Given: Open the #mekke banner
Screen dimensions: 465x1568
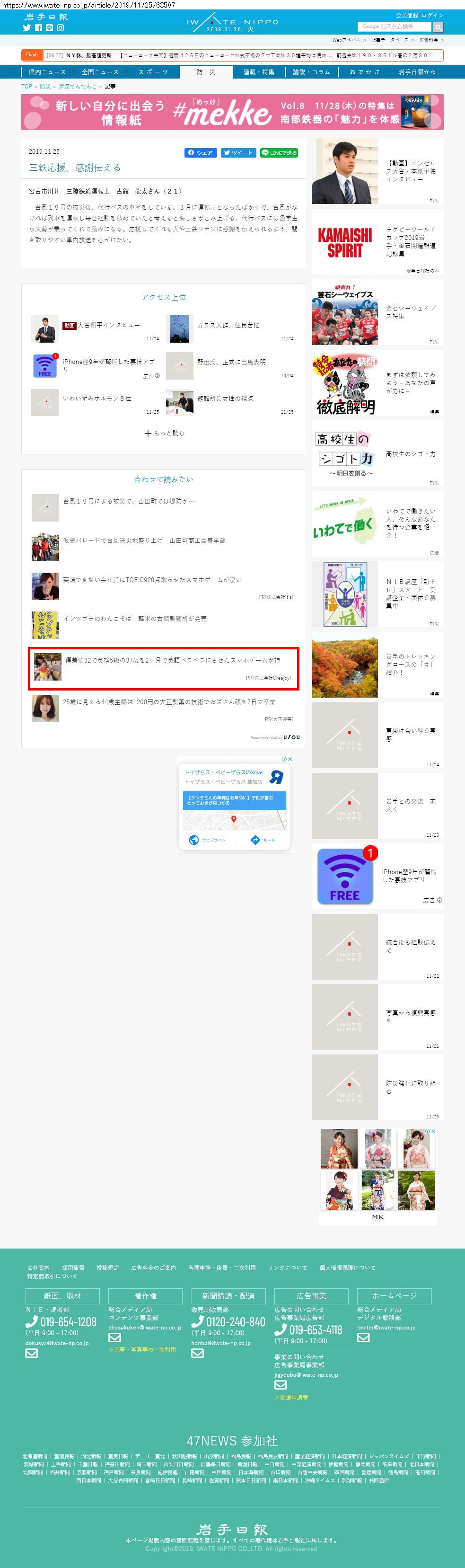Looking at the screenshot, I should (x=232, y=112).
